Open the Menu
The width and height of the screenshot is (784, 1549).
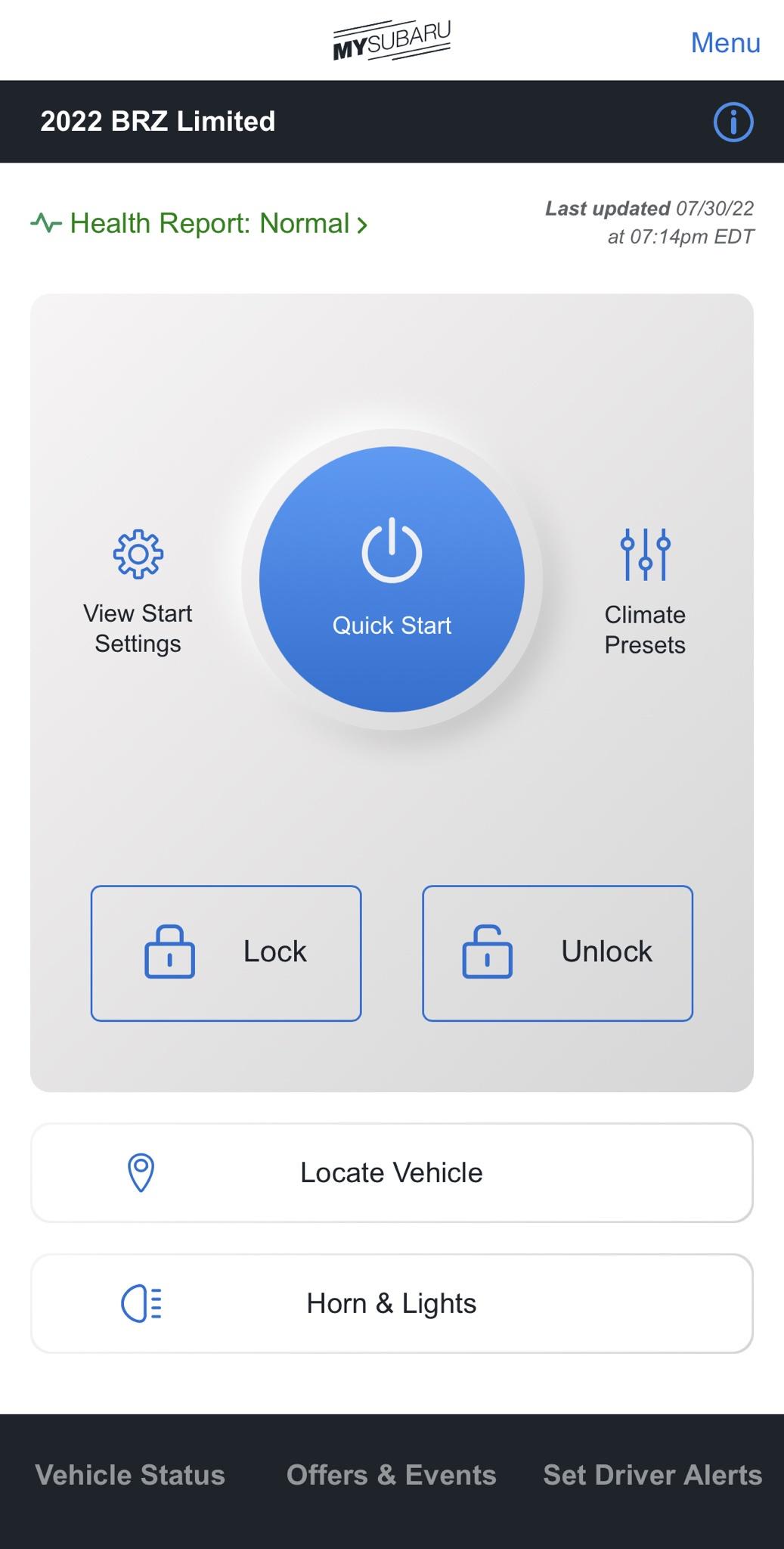pos(725,43)
